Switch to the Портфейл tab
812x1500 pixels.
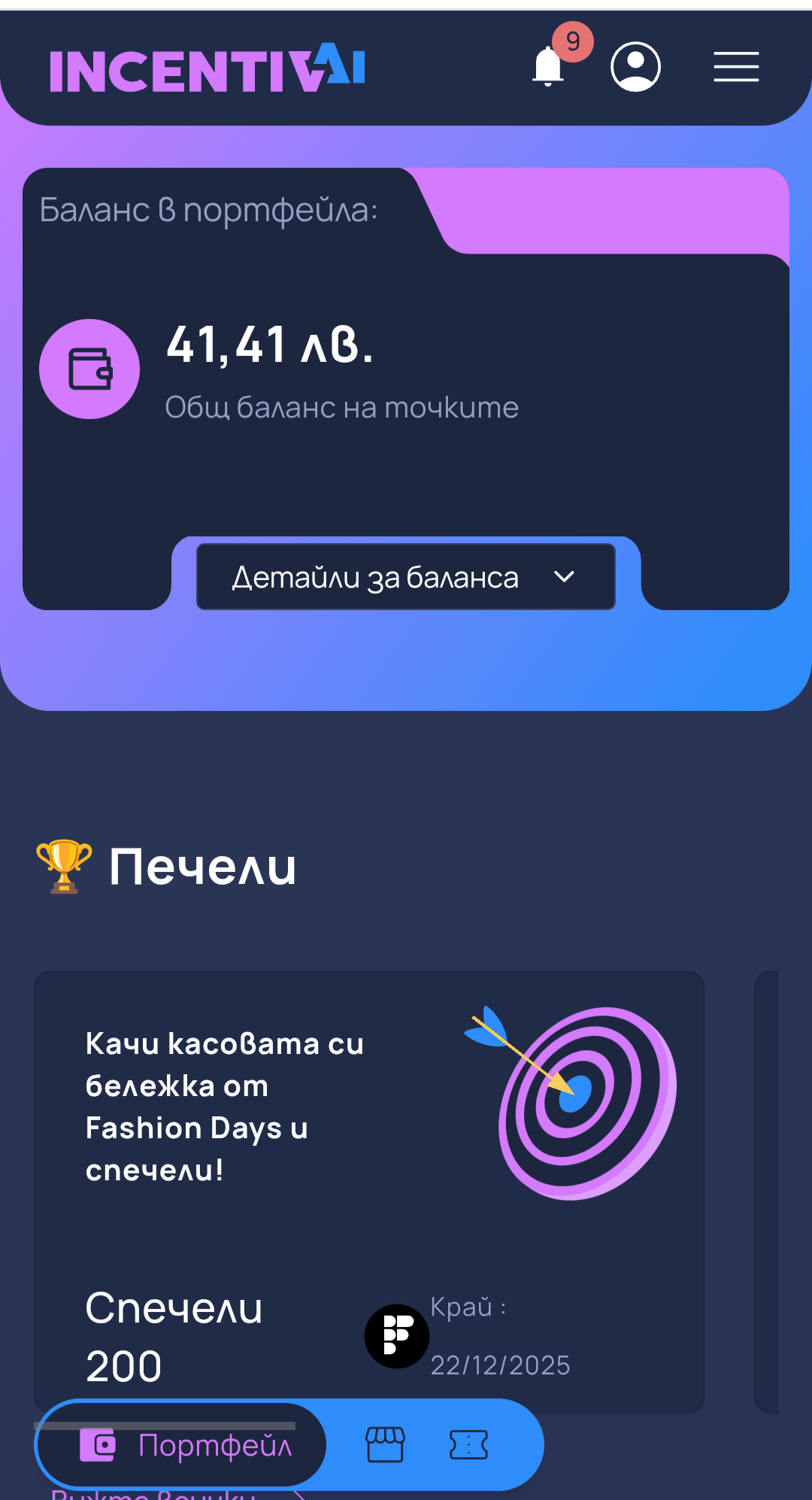point(183,1445)
